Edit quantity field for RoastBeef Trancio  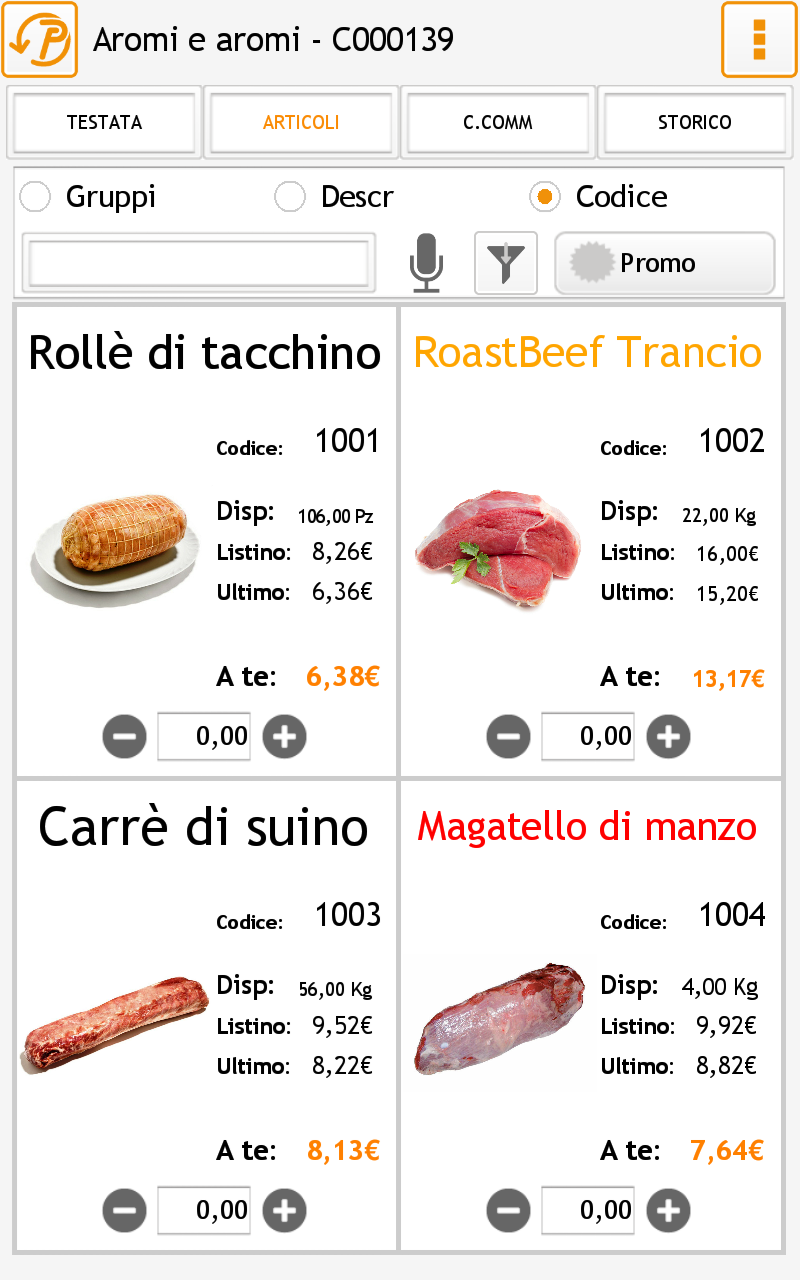(x=588, y=737)
